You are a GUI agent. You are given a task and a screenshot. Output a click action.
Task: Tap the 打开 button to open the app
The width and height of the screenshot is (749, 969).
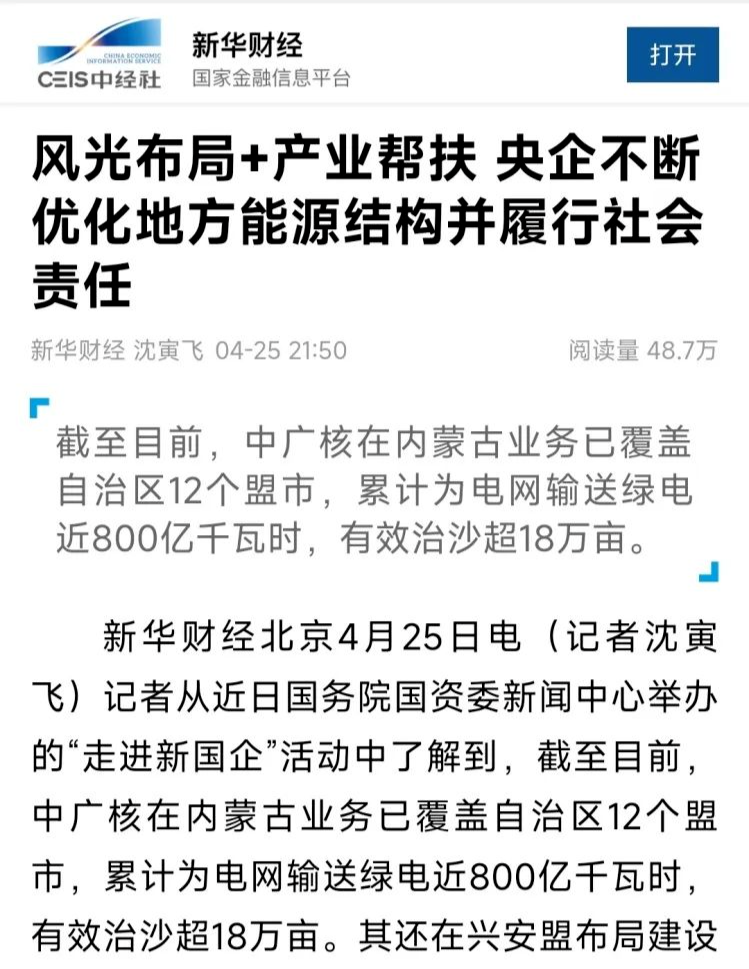[x=672, y=55]
